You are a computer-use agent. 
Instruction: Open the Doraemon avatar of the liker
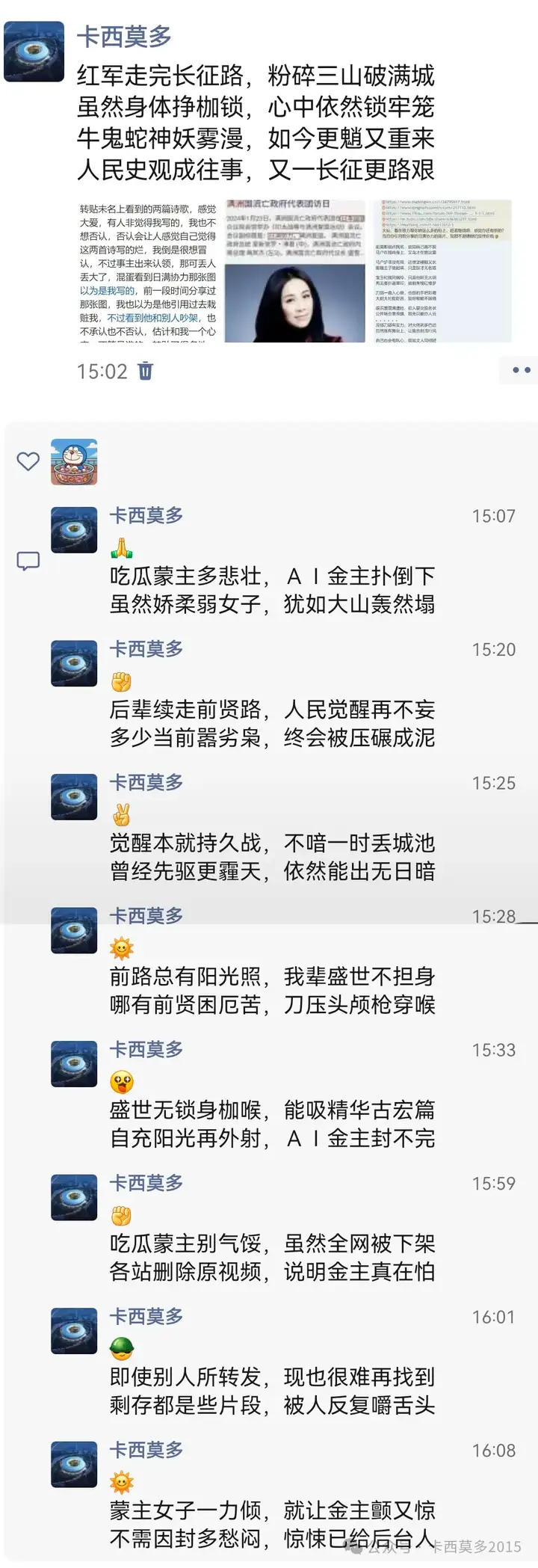click(74, 462)
